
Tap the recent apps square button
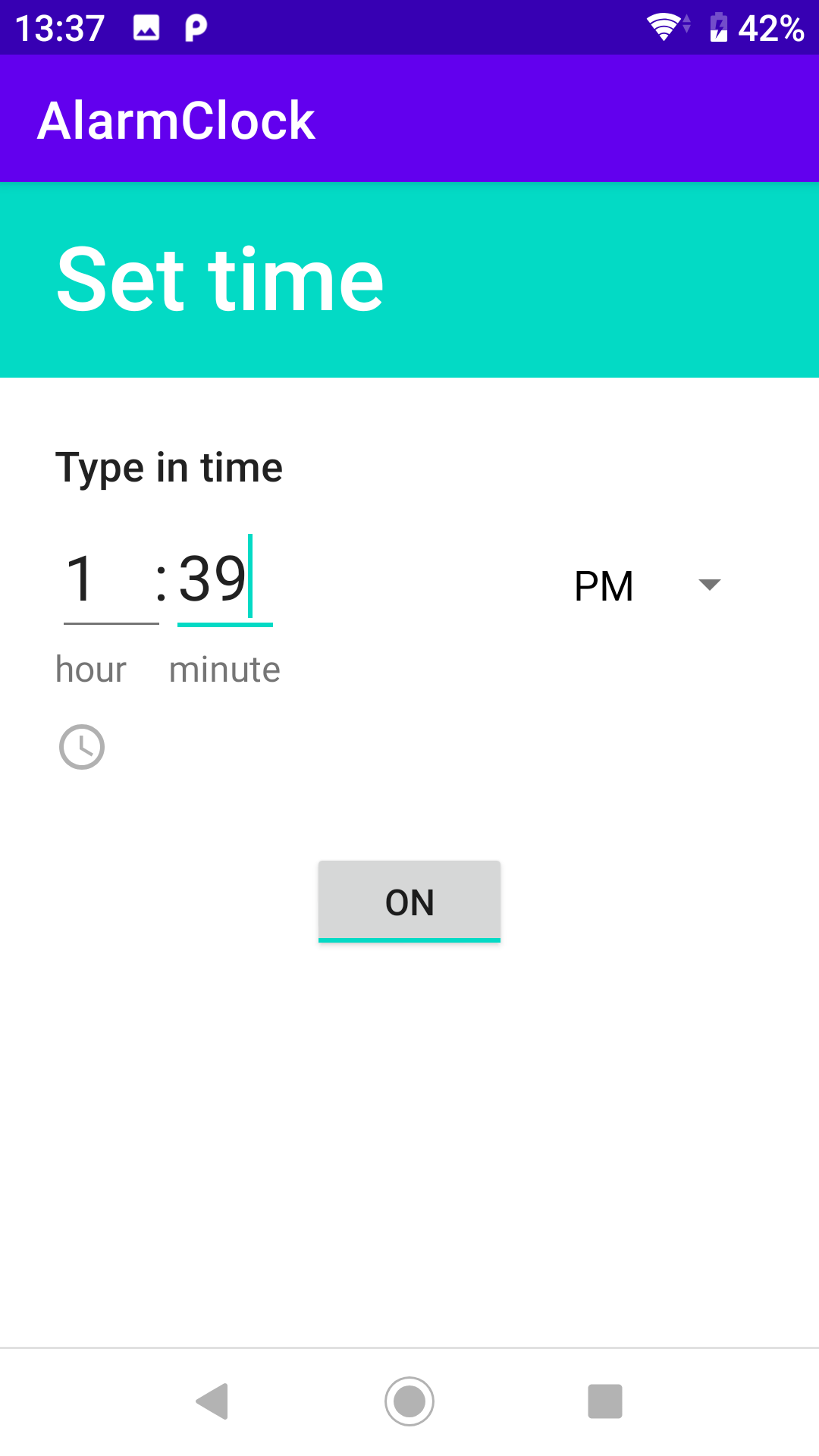pyautogui.click(x=604, y=1401)
